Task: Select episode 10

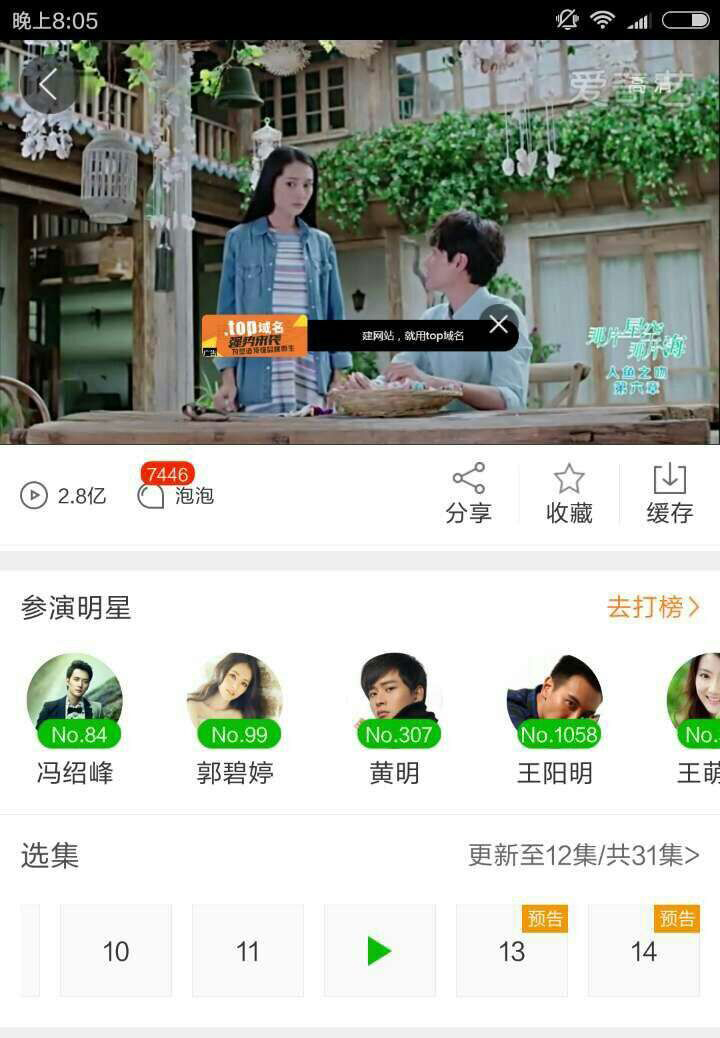Action: click(x=116, y=951)
